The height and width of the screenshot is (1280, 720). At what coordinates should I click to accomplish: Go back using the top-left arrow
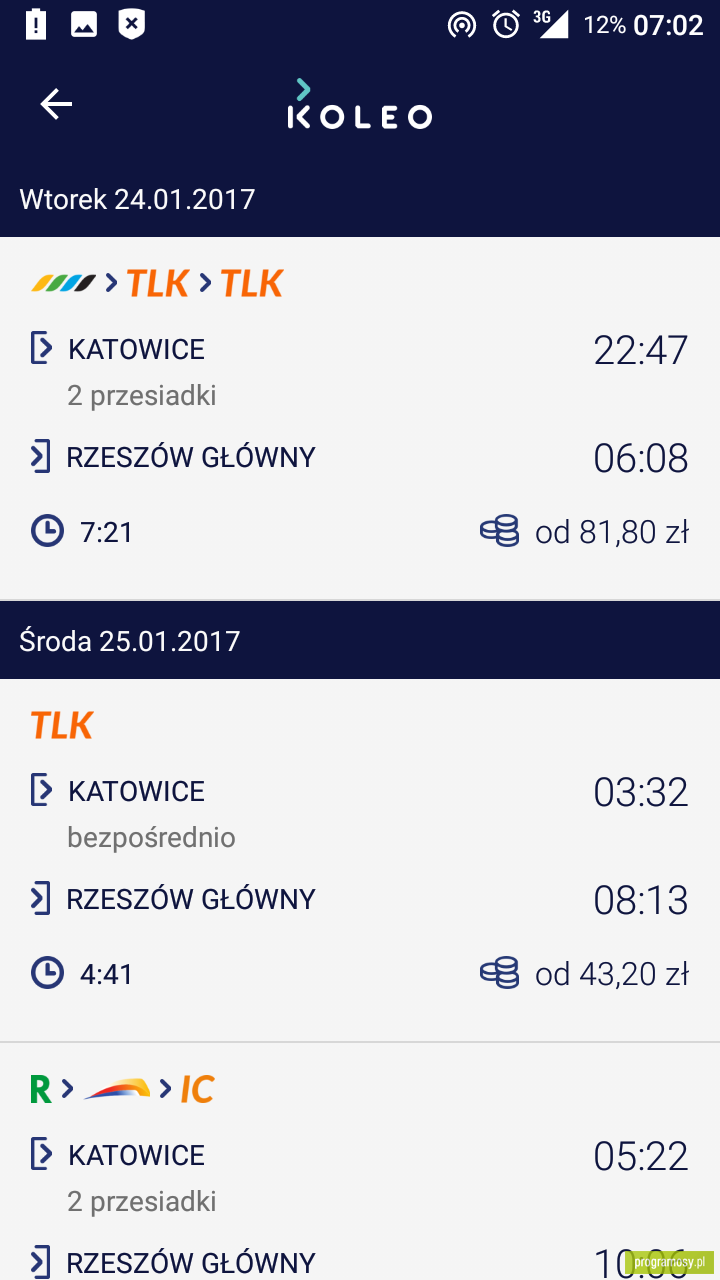56,104
